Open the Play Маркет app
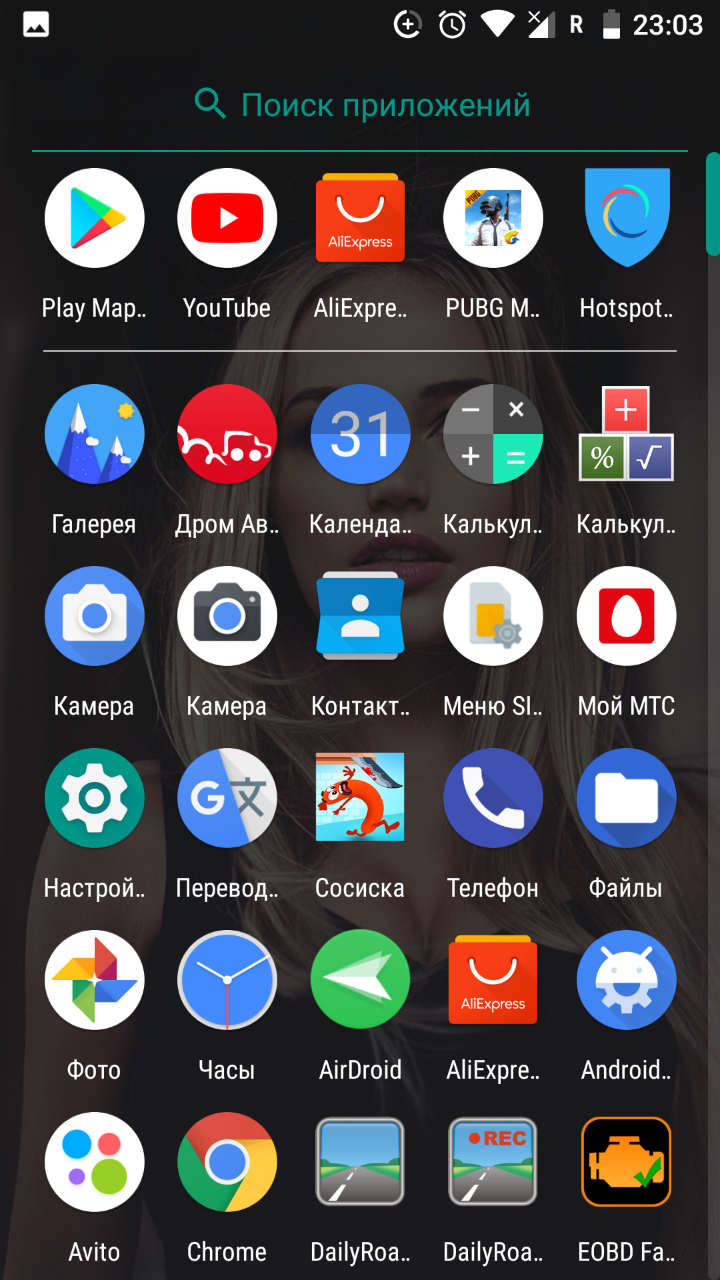 pos(94,219)
